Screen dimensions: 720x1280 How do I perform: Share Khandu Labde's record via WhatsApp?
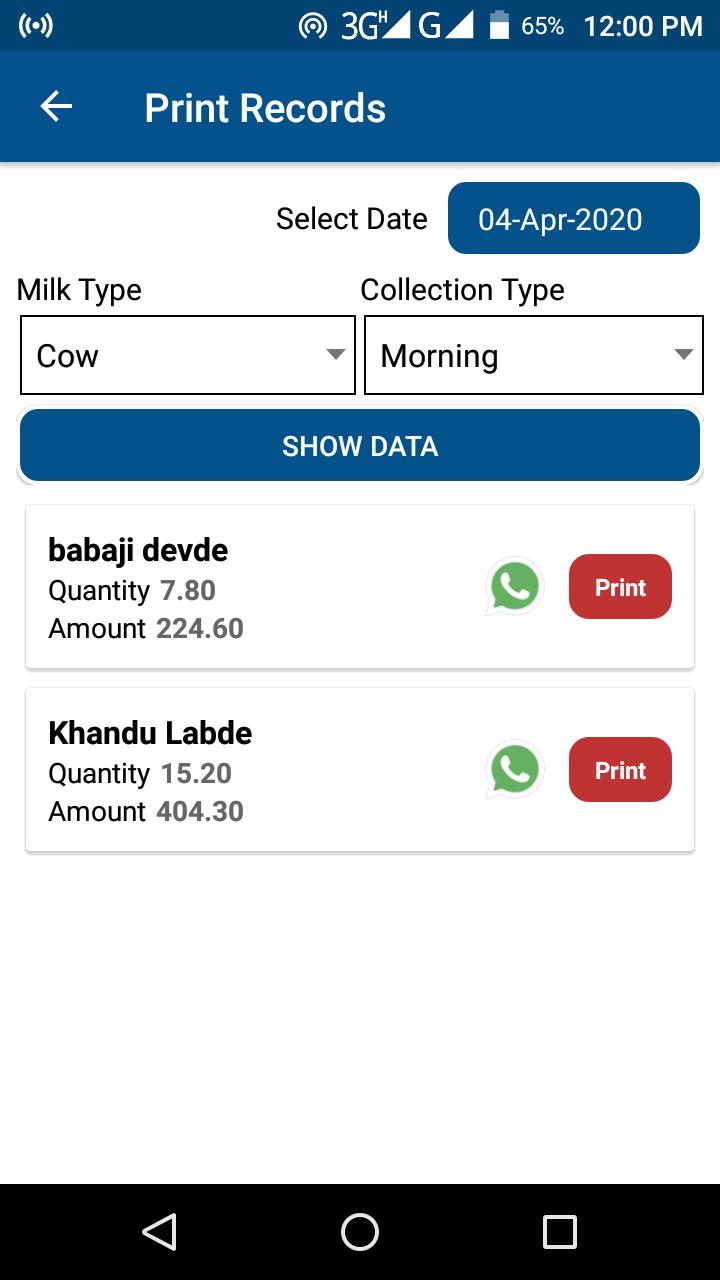click(515, 769)
